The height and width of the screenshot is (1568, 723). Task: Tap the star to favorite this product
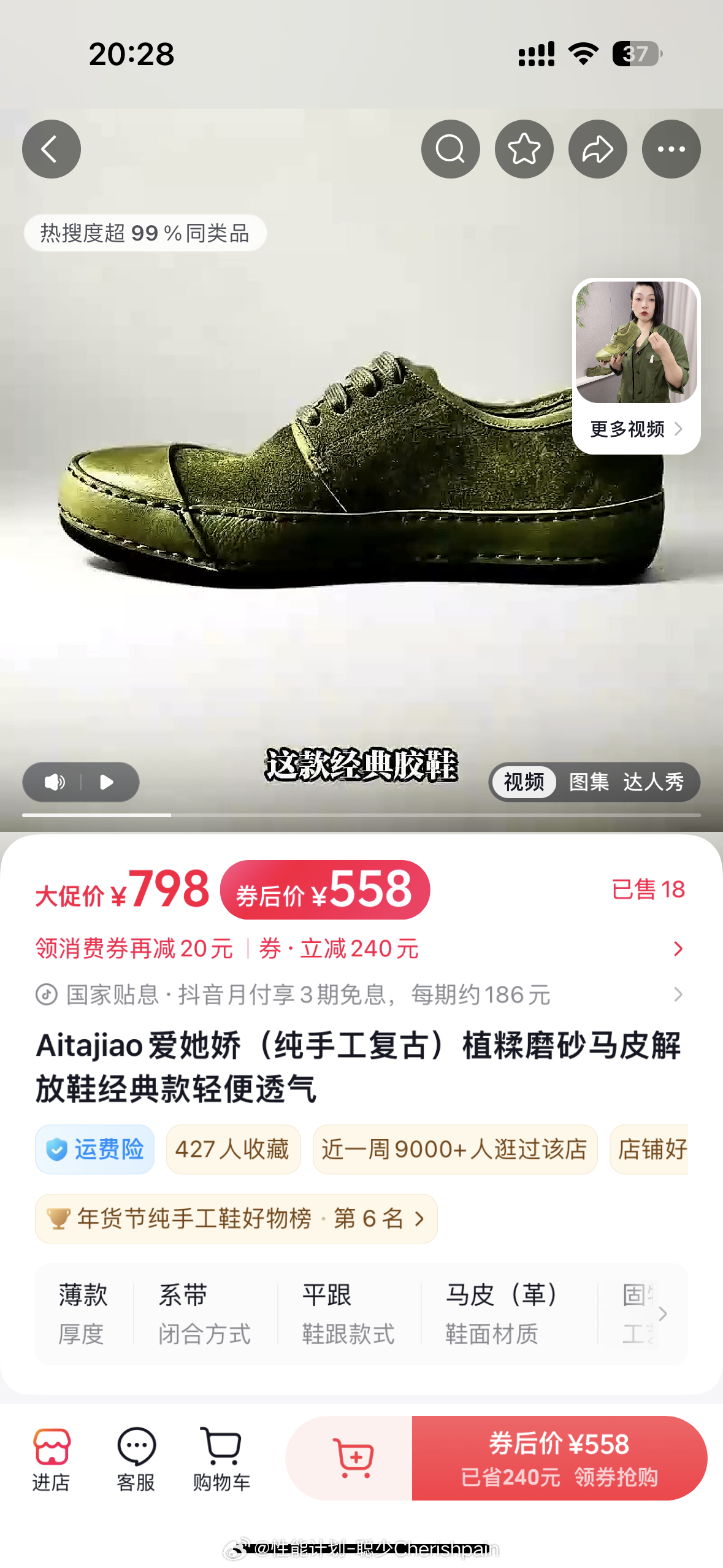point(523,148)
